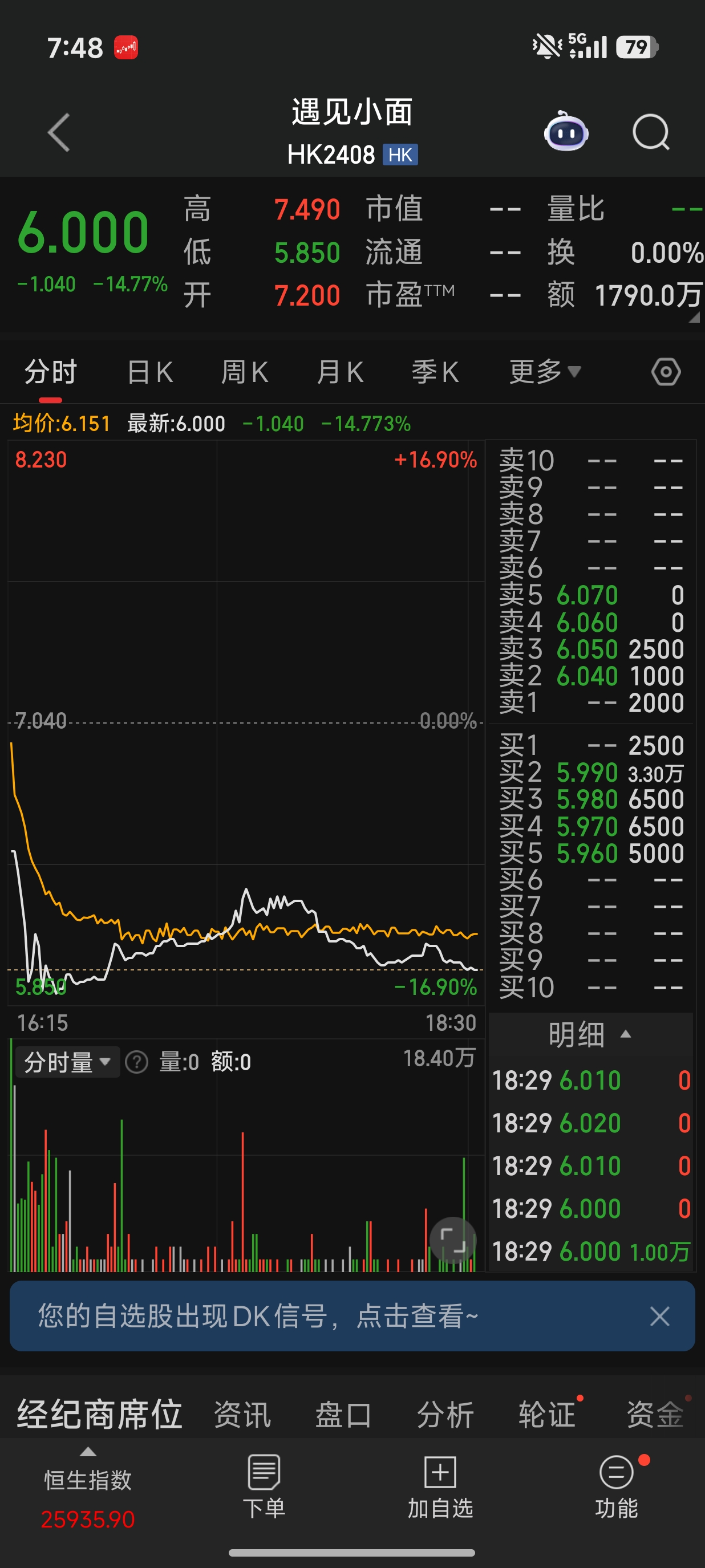Go back using the top-left arrow
The image size is (705, 1568).
click(59, 132)
